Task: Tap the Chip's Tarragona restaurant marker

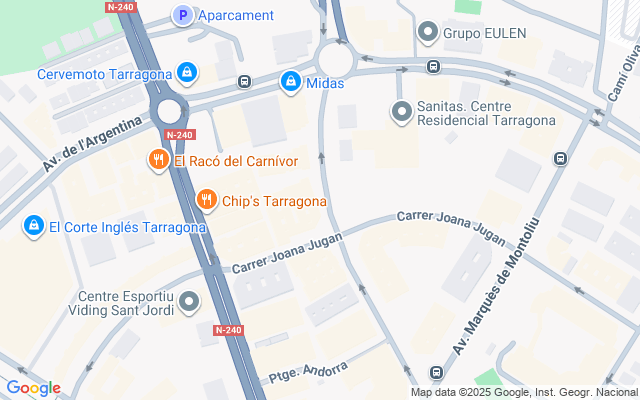Action: click(x=207, y=199)
